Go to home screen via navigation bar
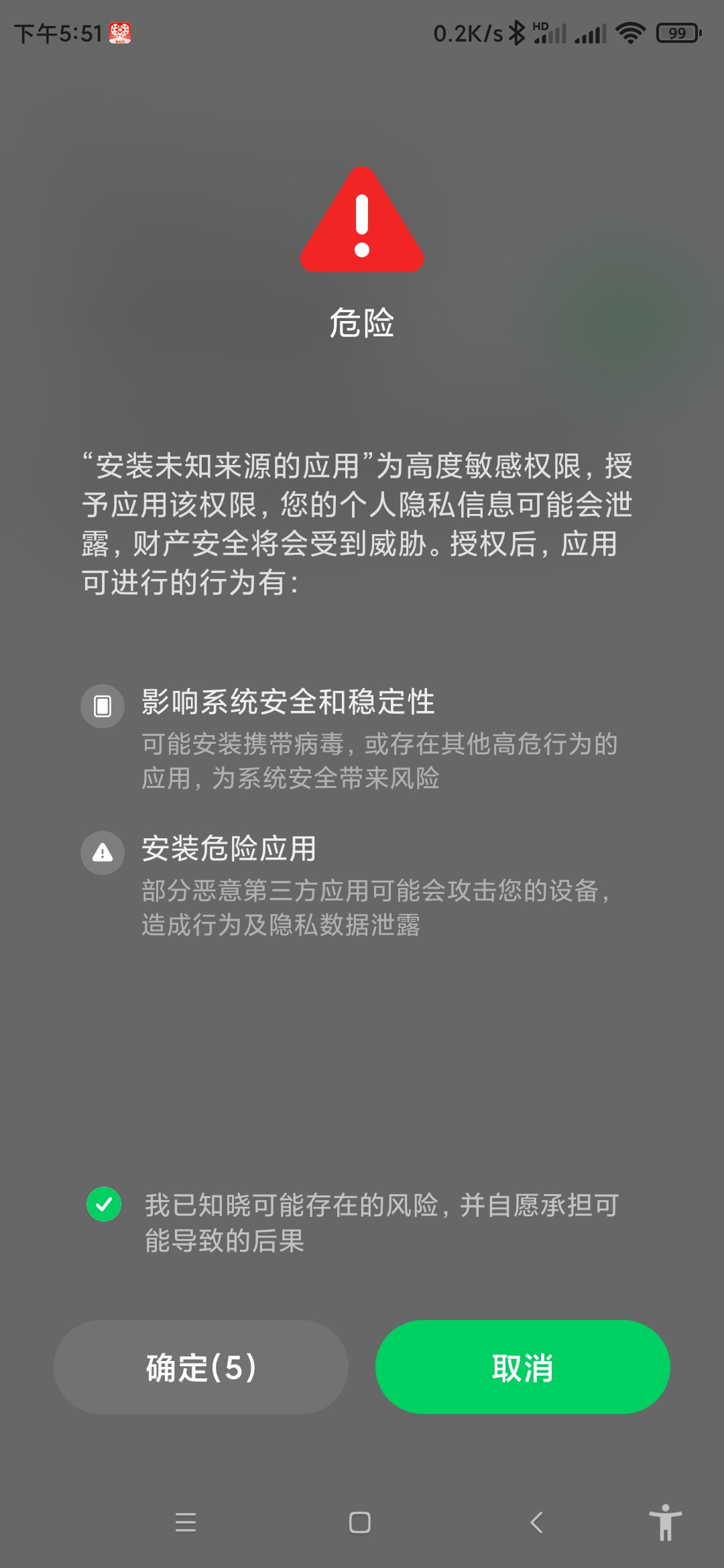This screenshot has width=724, height=1568. [x=360, y=1522]
